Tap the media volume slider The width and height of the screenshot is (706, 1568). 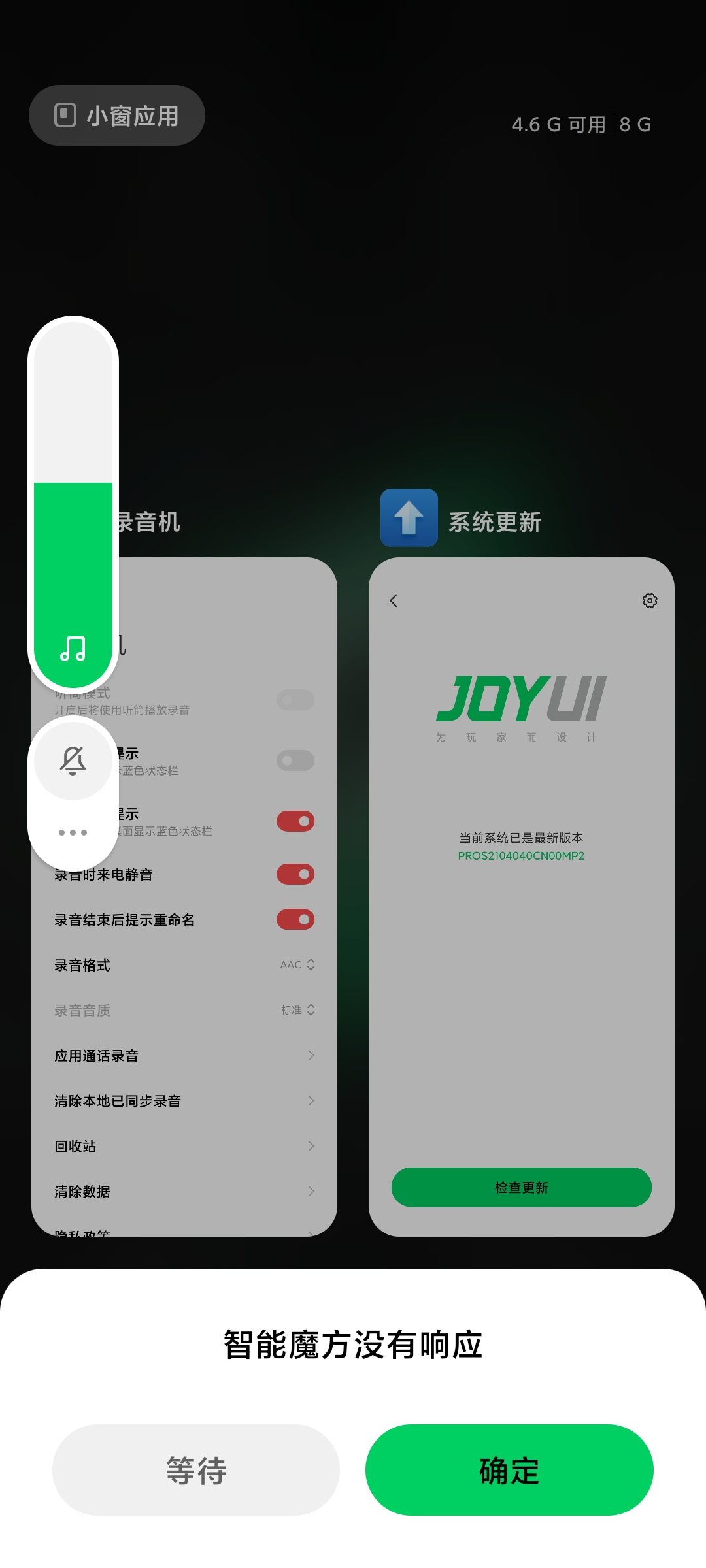point(73,502)
